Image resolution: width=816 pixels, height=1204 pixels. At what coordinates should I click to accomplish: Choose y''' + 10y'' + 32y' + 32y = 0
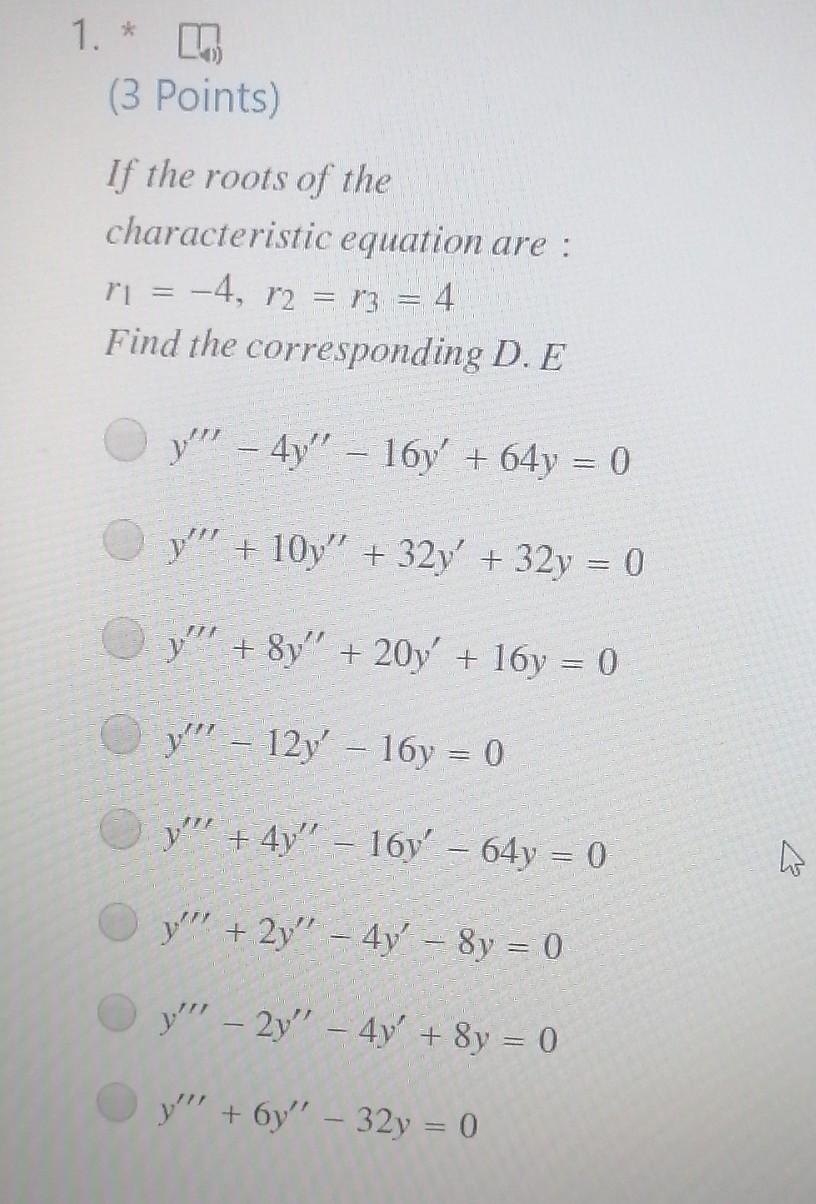point(126,541)
